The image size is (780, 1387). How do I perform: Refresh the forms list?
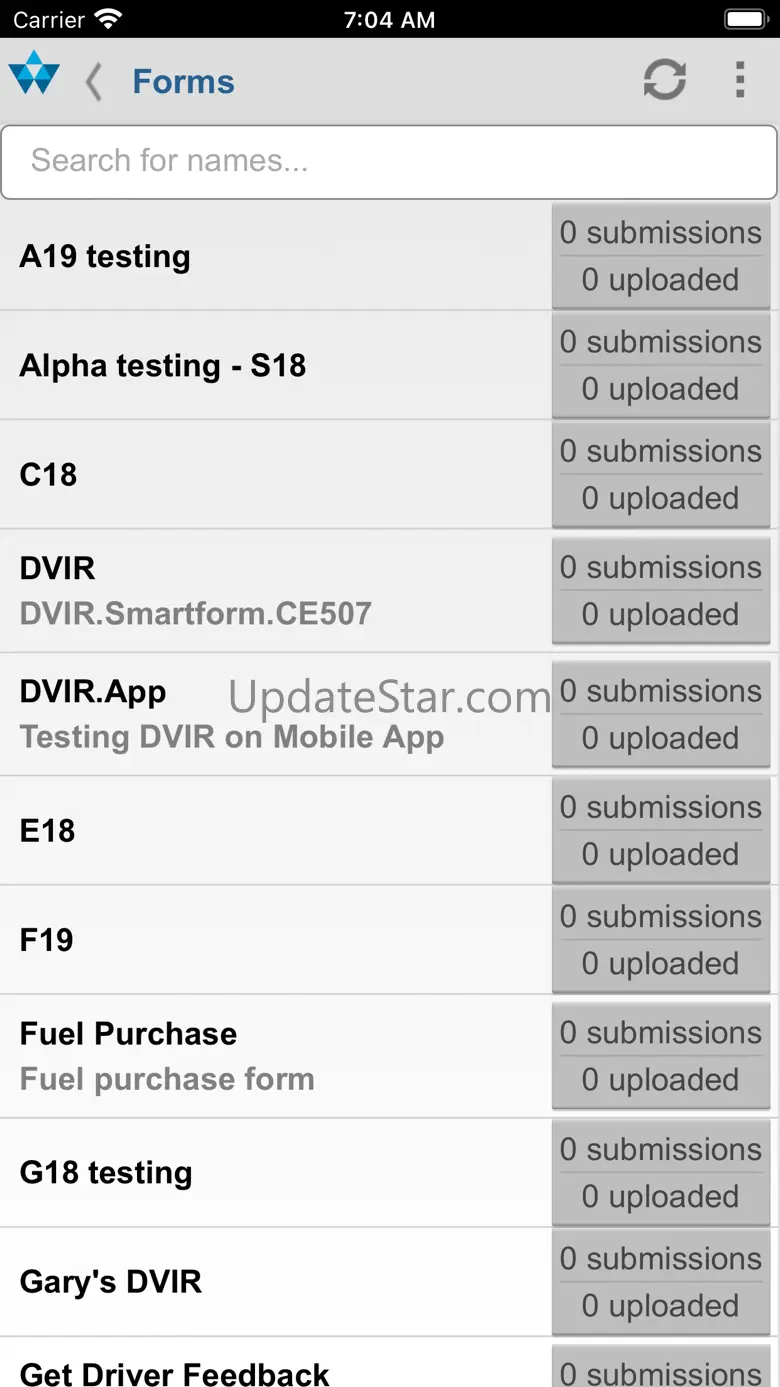tap(664, 80)
